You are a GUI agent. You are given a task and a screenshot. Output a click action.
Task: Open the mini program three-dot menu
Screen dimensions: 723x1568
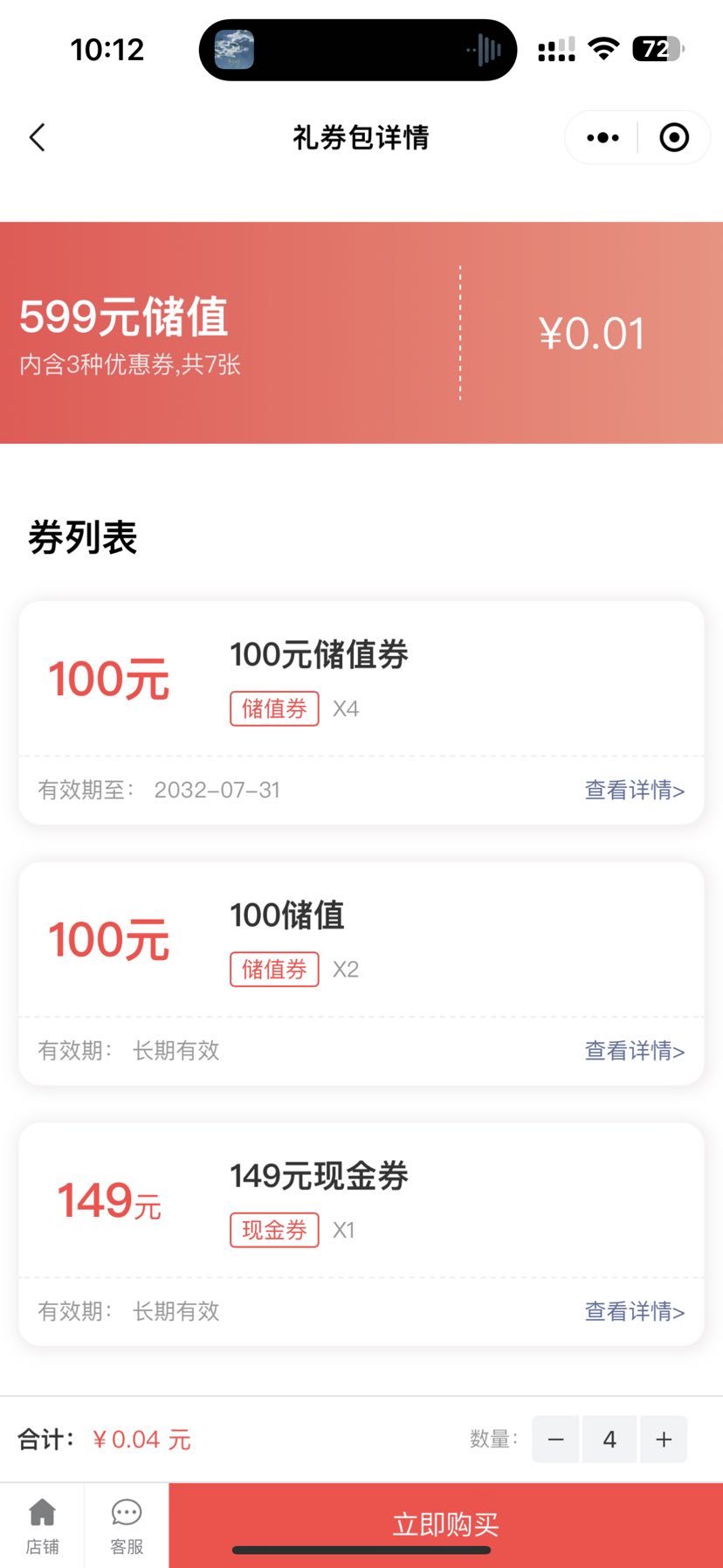click(x=602, y=138)
